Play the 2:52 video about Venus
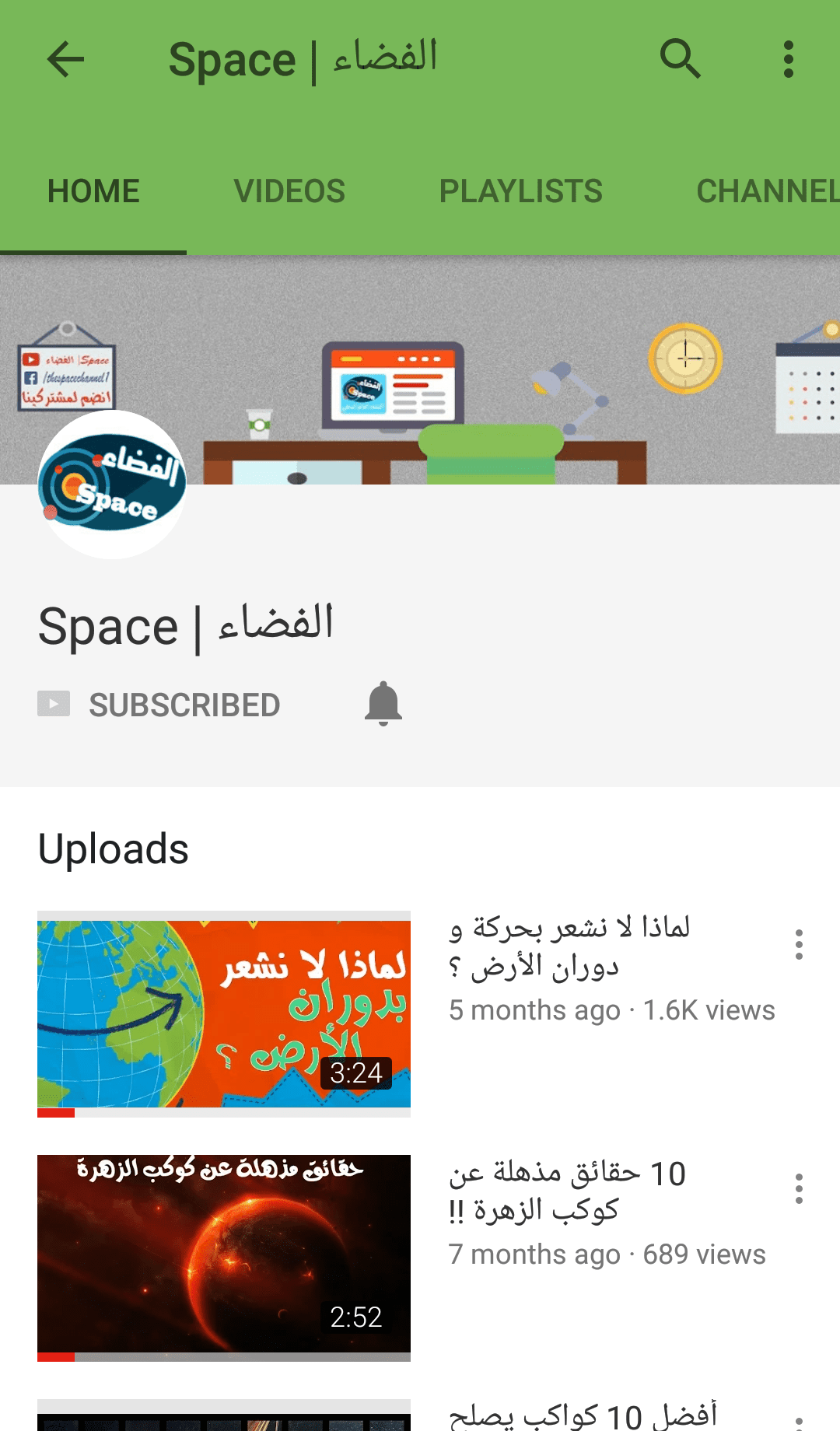 pos(224,1254)
